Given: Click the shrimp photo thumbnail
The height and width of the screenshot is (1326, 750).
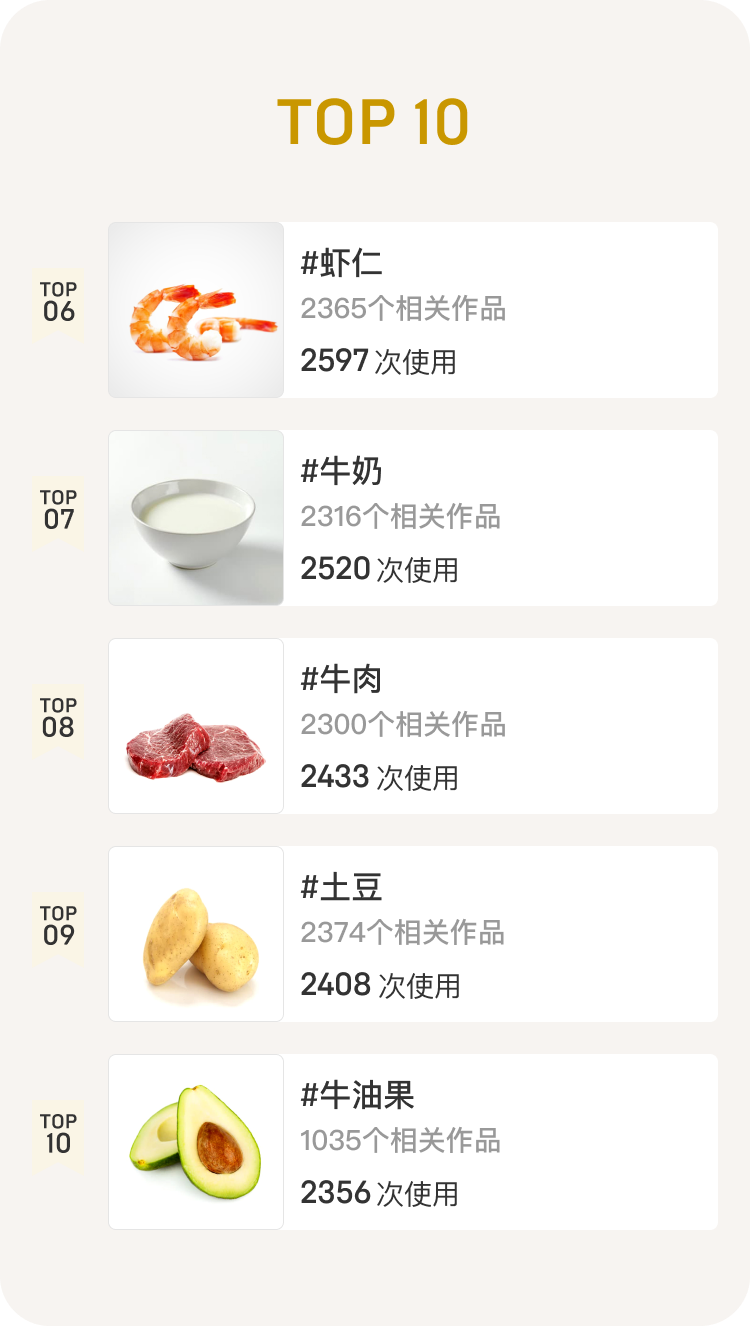Looking at the screenshot, I should tap(195, 309).
